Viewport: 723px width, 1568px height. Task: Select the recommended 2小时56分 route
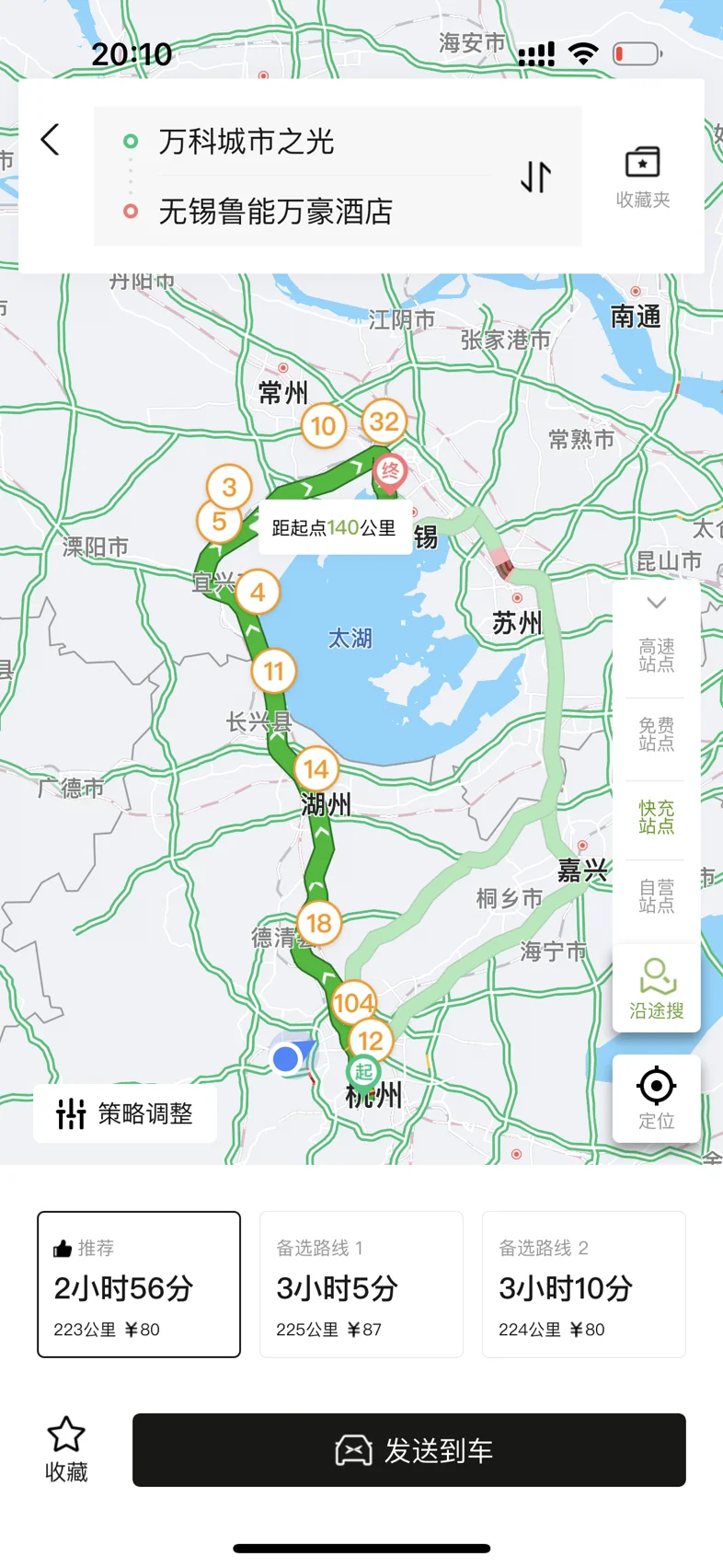point(139,1285)
